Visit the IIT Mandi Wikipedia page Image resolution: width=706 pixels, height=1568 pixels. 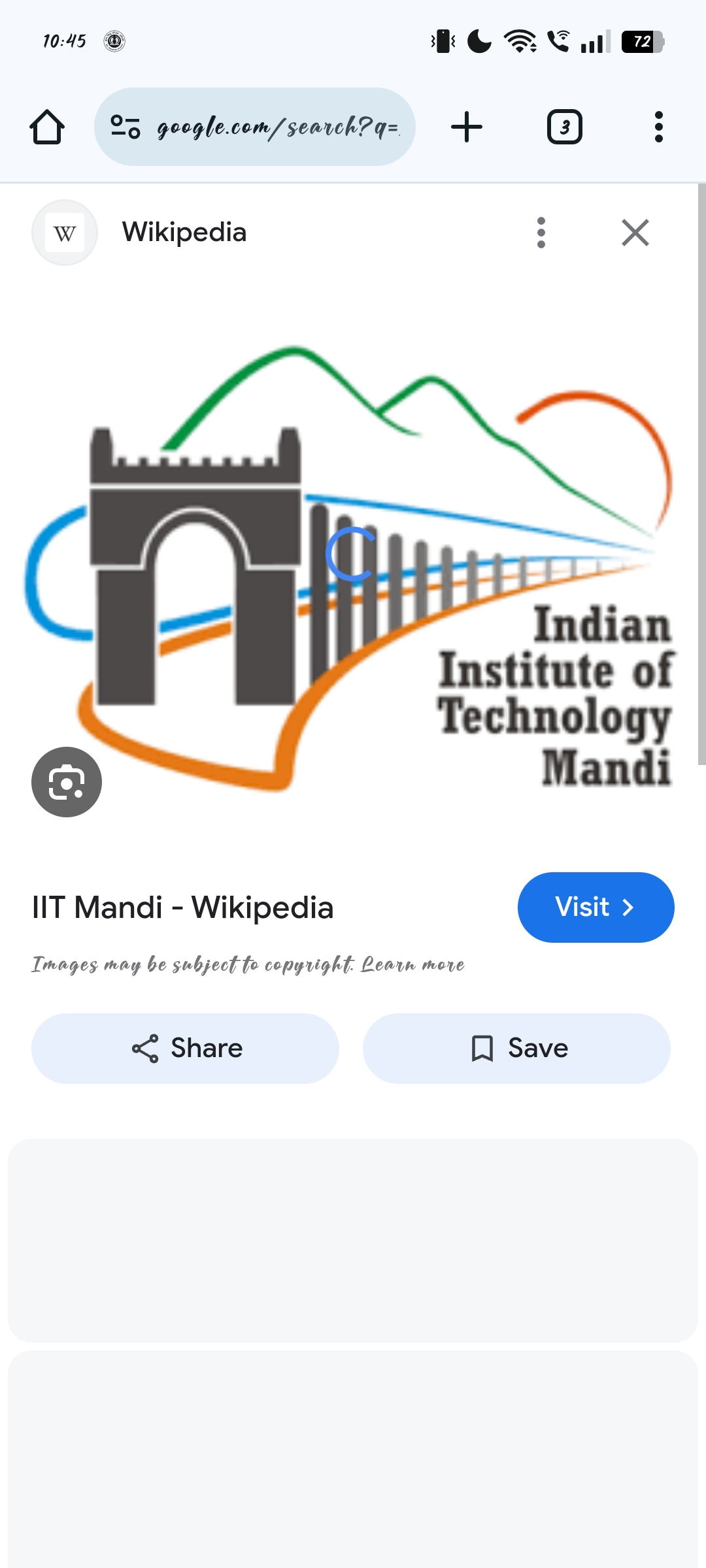(596, 907)
